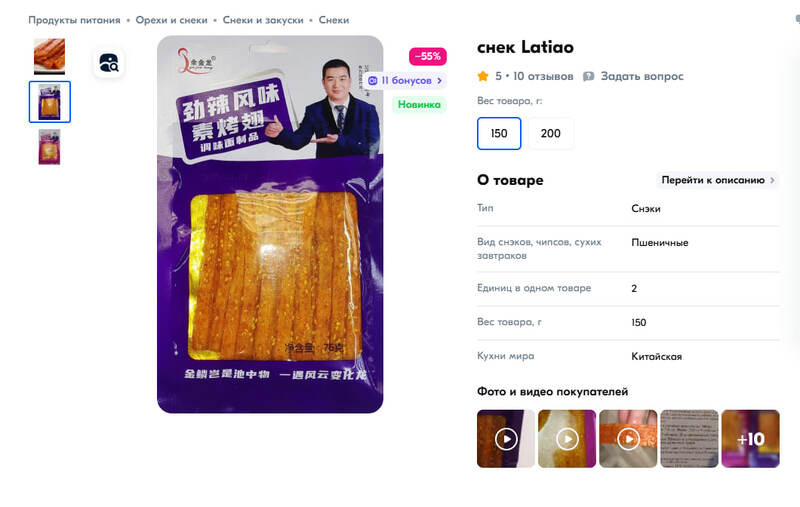Open the main product image
The height and width of the screenshot is (507, 800).
pyautogui.click(x=270, y=225)
